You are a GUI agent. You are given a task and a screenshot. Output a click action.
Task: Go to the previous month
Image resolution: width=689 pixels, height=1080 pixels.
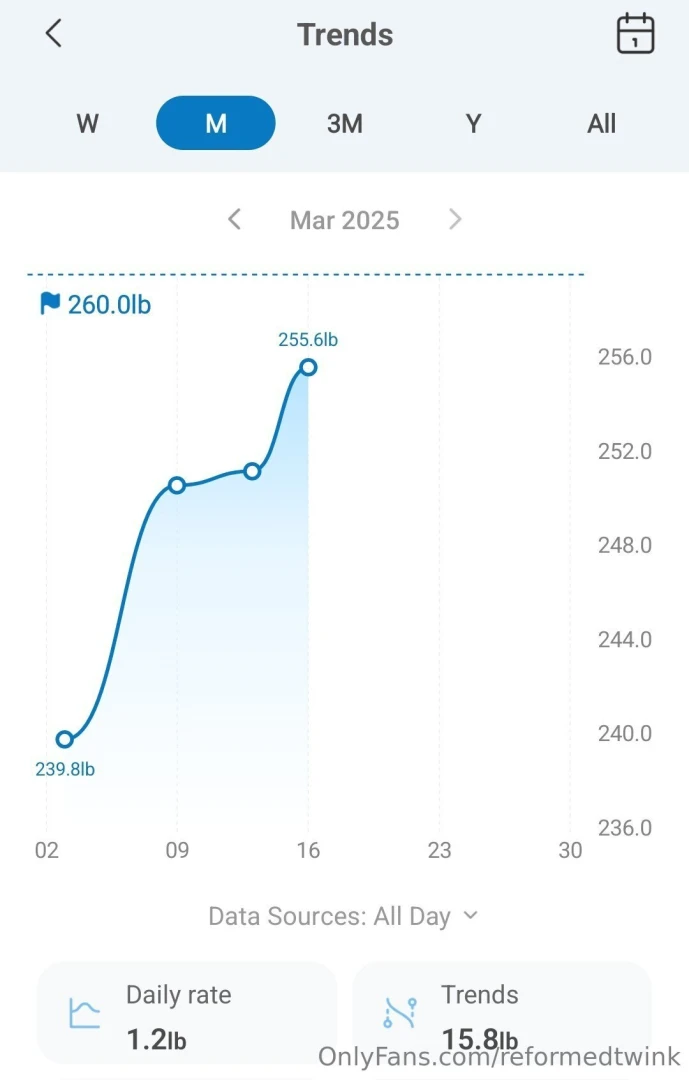pyautogui.click(x=234, y=219)
